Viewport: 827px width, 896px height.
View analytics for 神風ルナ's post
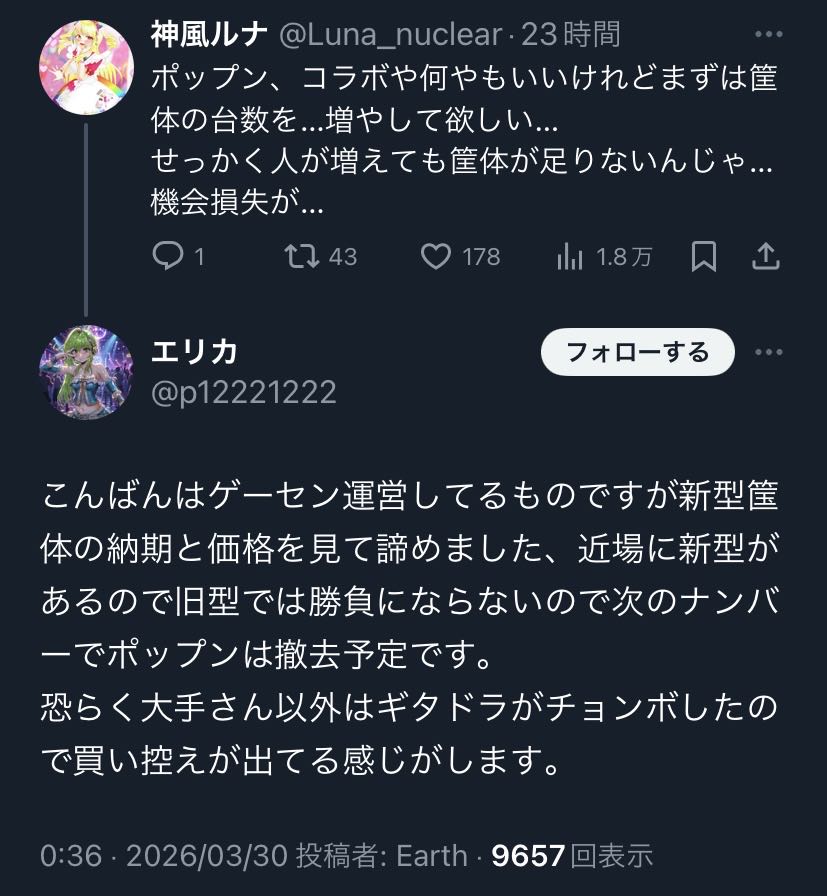[x=570, y=257]
